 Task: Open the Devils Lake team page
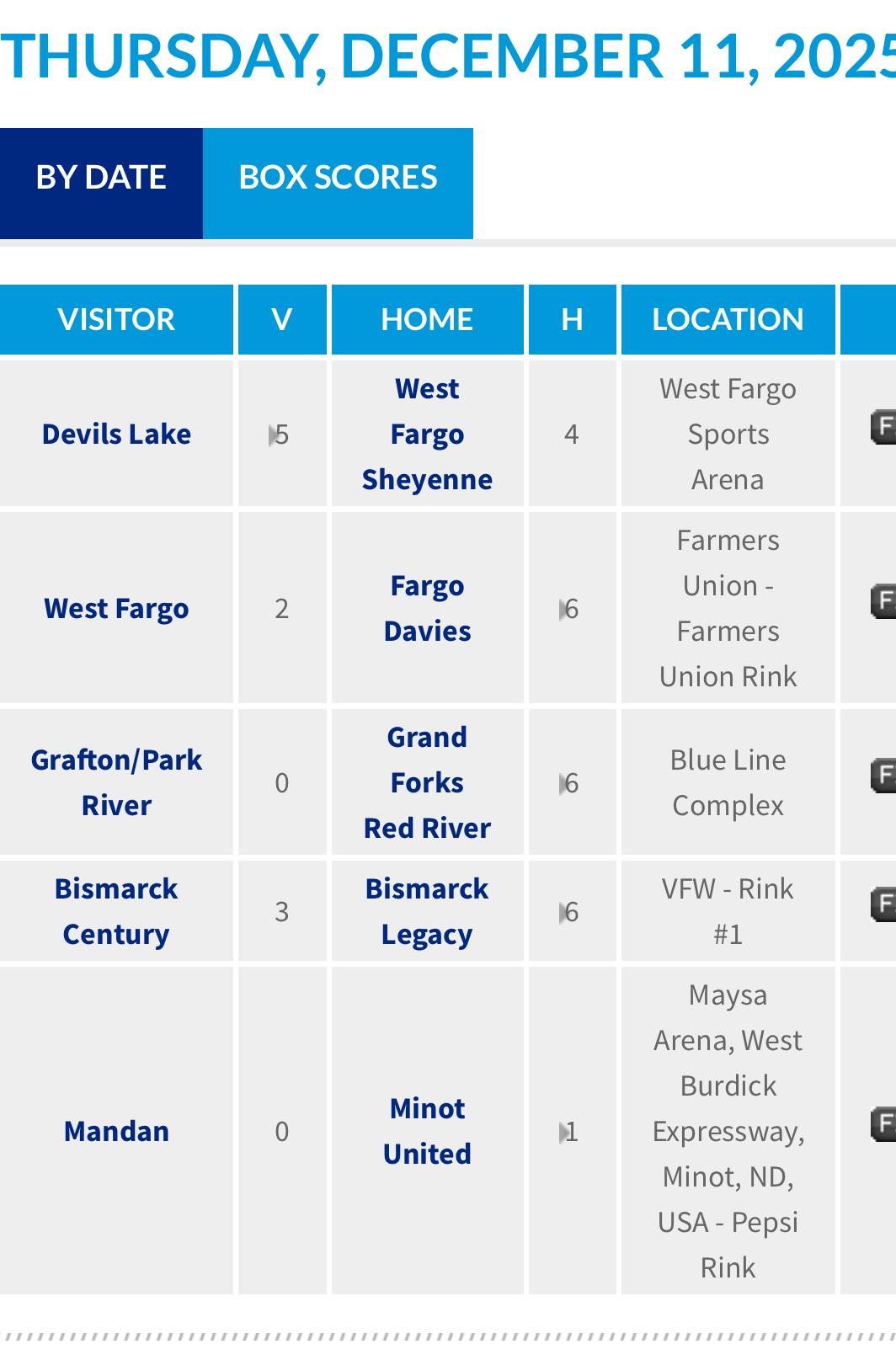pos(116,435)
